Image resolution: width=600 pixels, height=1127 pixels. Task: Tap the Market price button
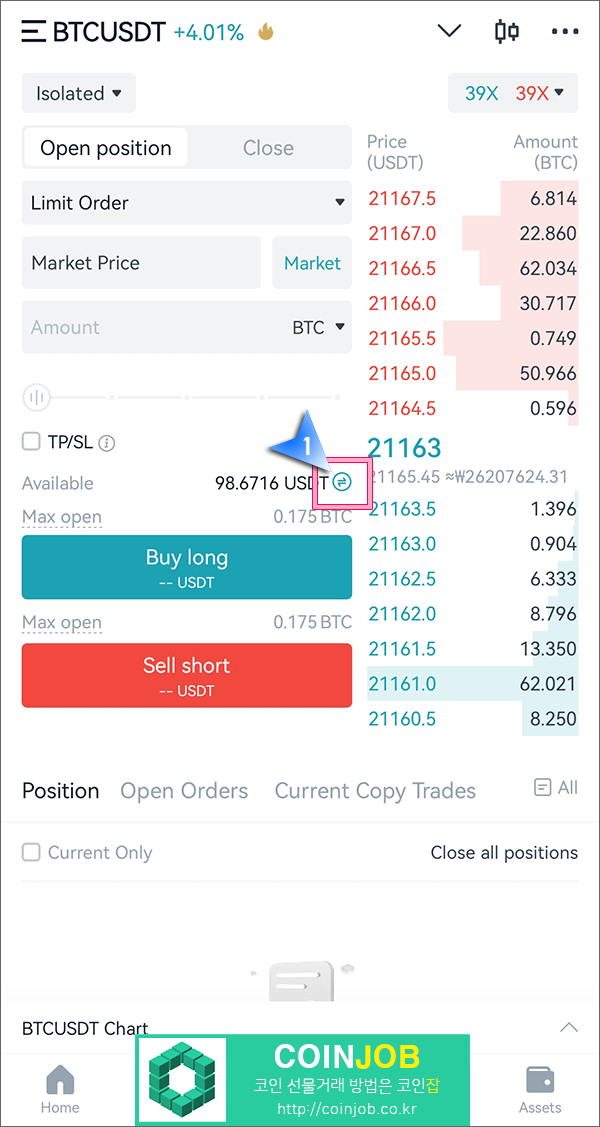313,263
